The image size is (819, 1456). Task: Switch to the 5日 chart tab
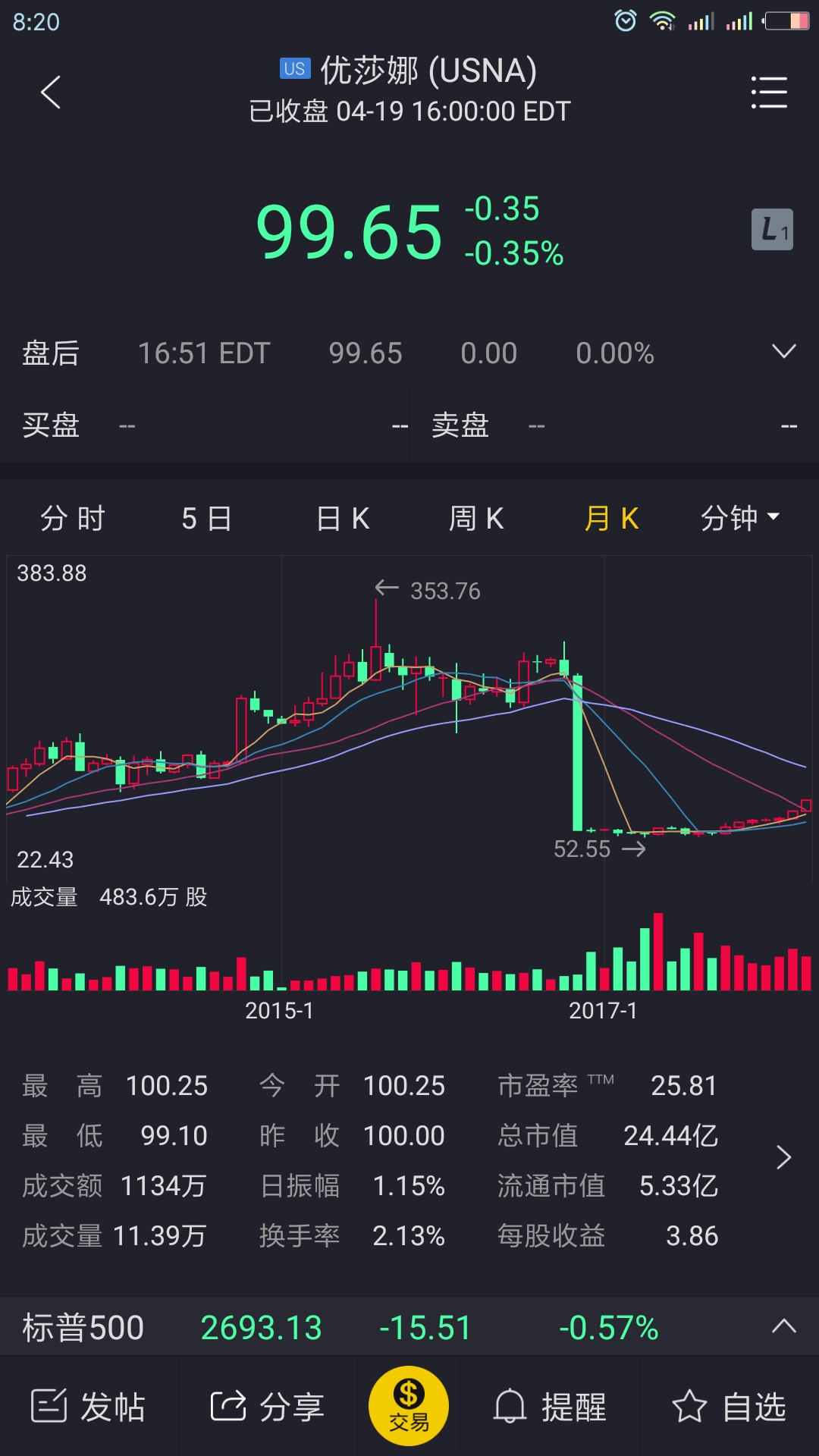(206, 519)
